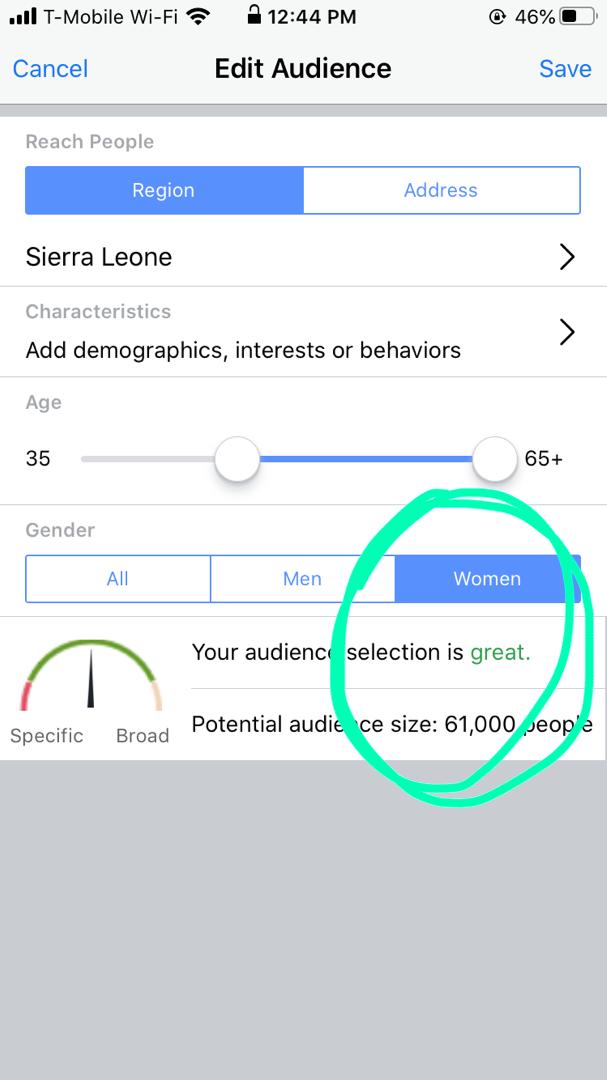Image resolution: width=607 pixels, height=1080 pixels.
Task: Choose Women as the gender
Action: coord(487,579)
